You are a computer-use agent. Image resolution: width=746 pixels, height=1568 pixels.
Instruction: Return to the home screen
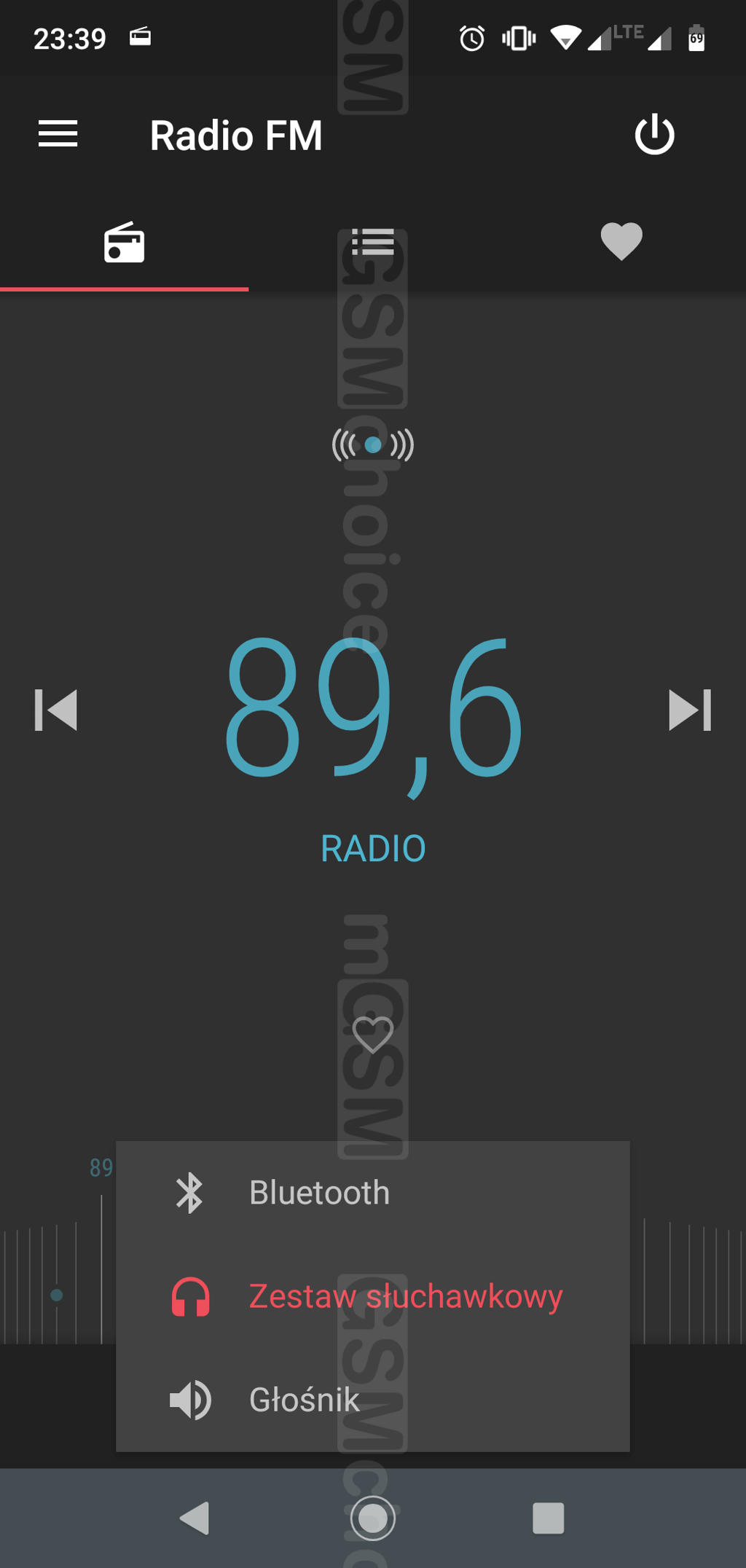pyautogui.click(x=373, y=1518)
